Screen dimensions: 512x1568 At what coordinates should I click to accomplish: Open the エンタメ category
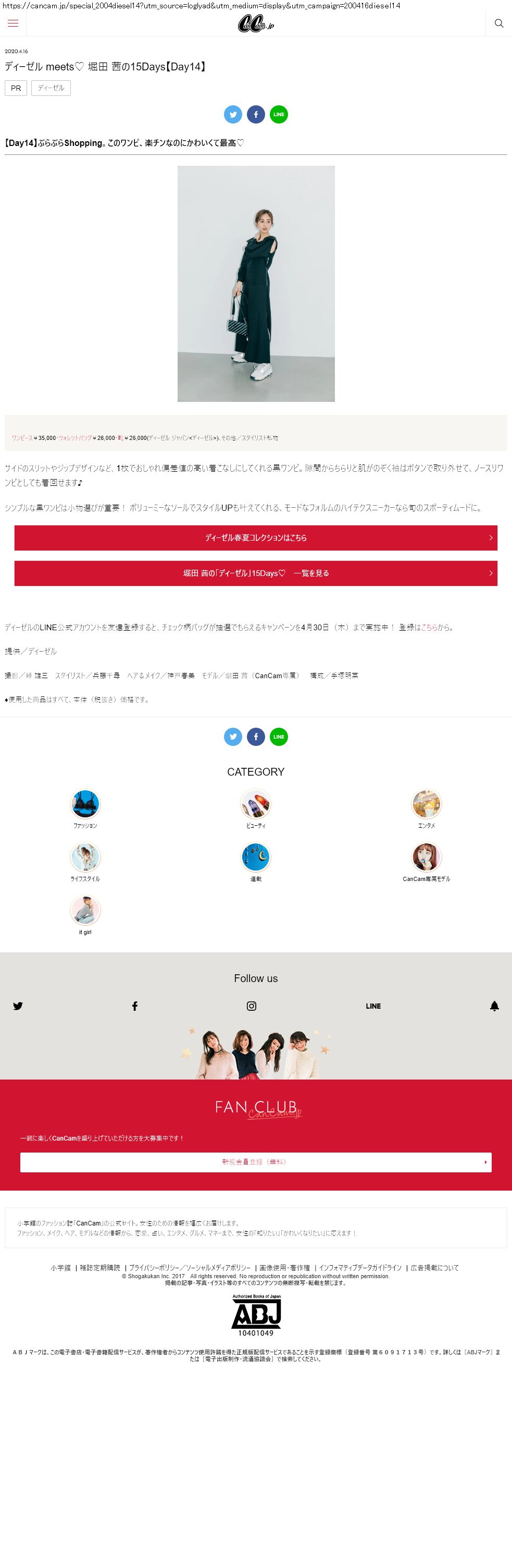[x=426, y=805]
